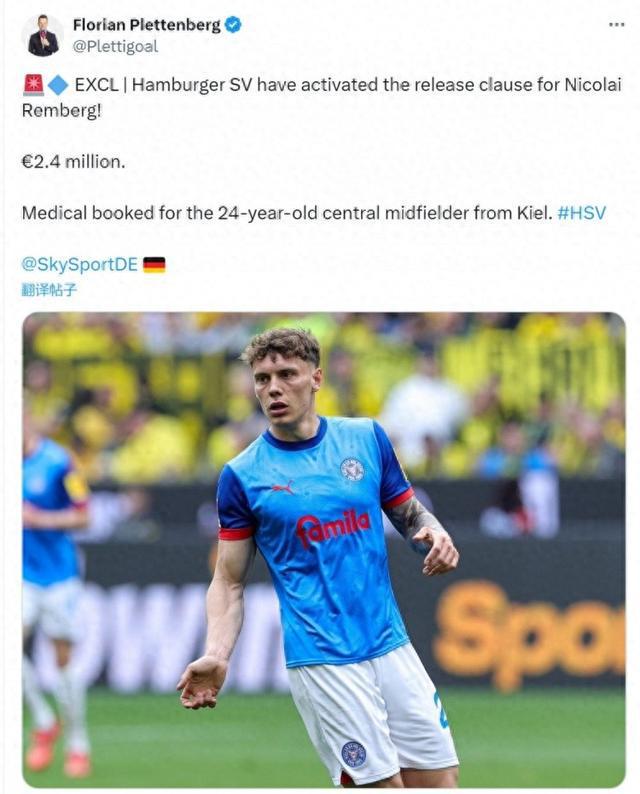Open the #HSV hashtag

[x=581, y=213]
